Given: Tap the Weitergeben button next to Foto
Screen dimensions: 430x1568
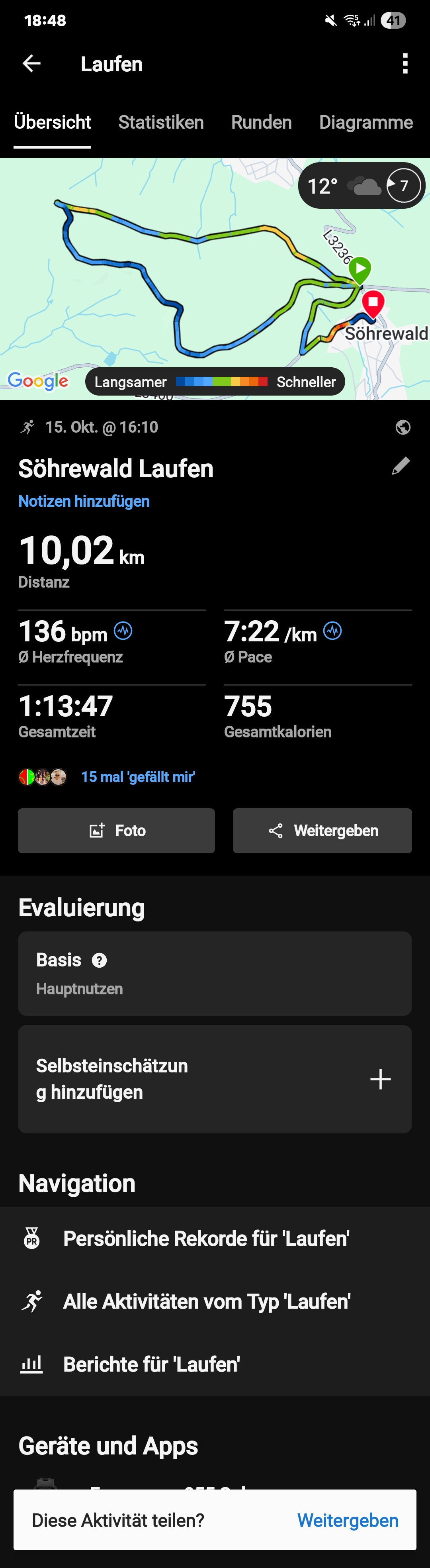Looking at the screenshot, I should [x=322, y=830].
